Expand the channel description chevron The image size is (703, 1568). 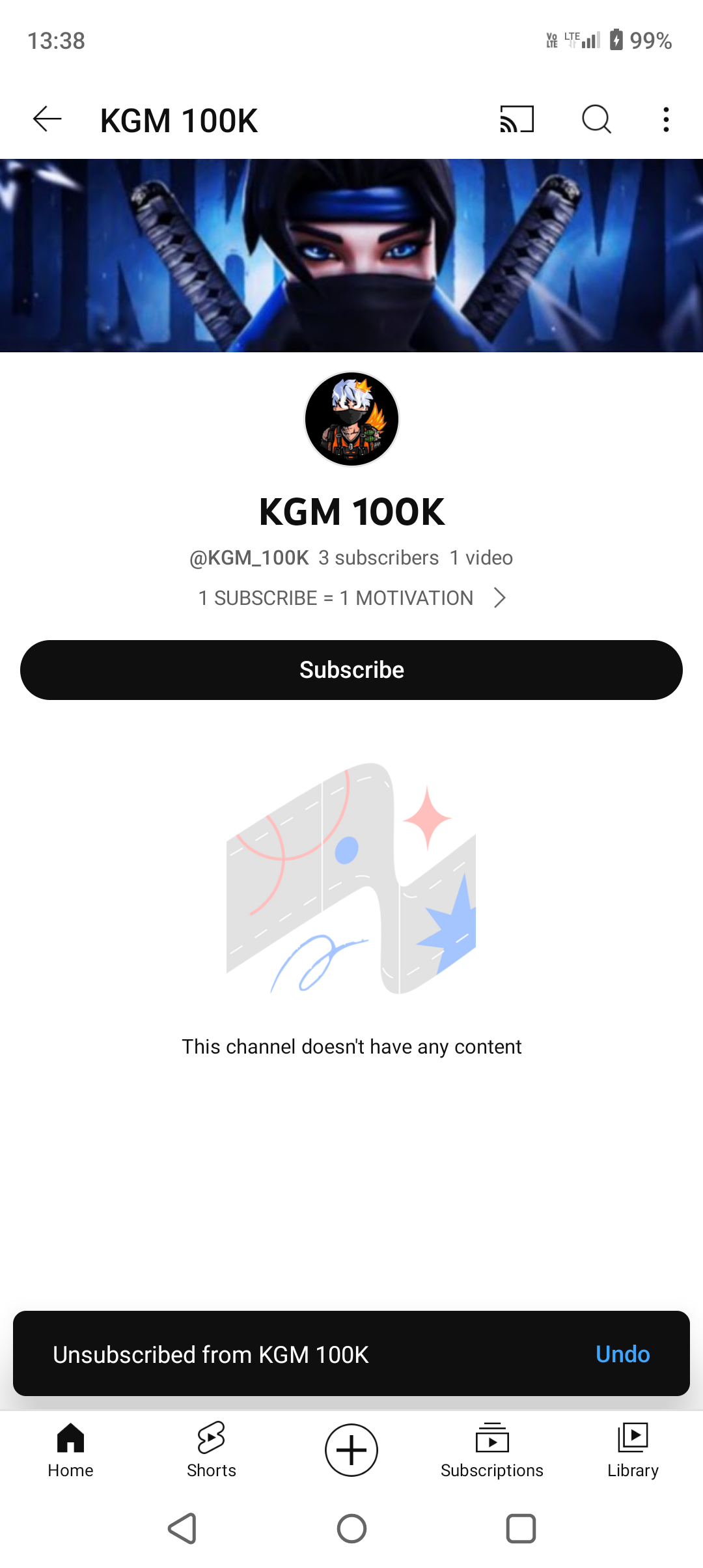(x=500, y=597)
